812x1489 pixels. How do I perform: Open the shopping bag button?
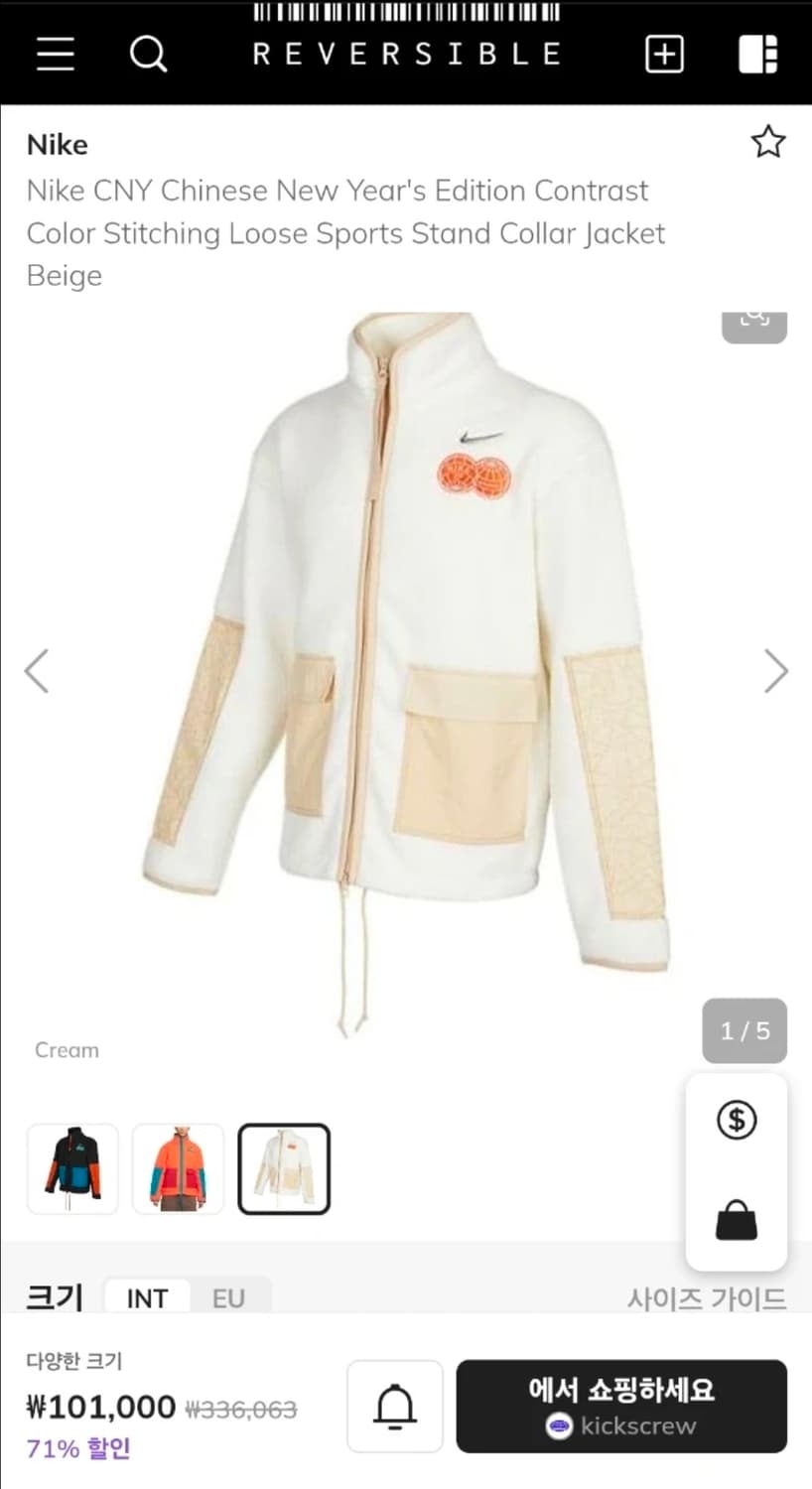tap(737, 1221)
